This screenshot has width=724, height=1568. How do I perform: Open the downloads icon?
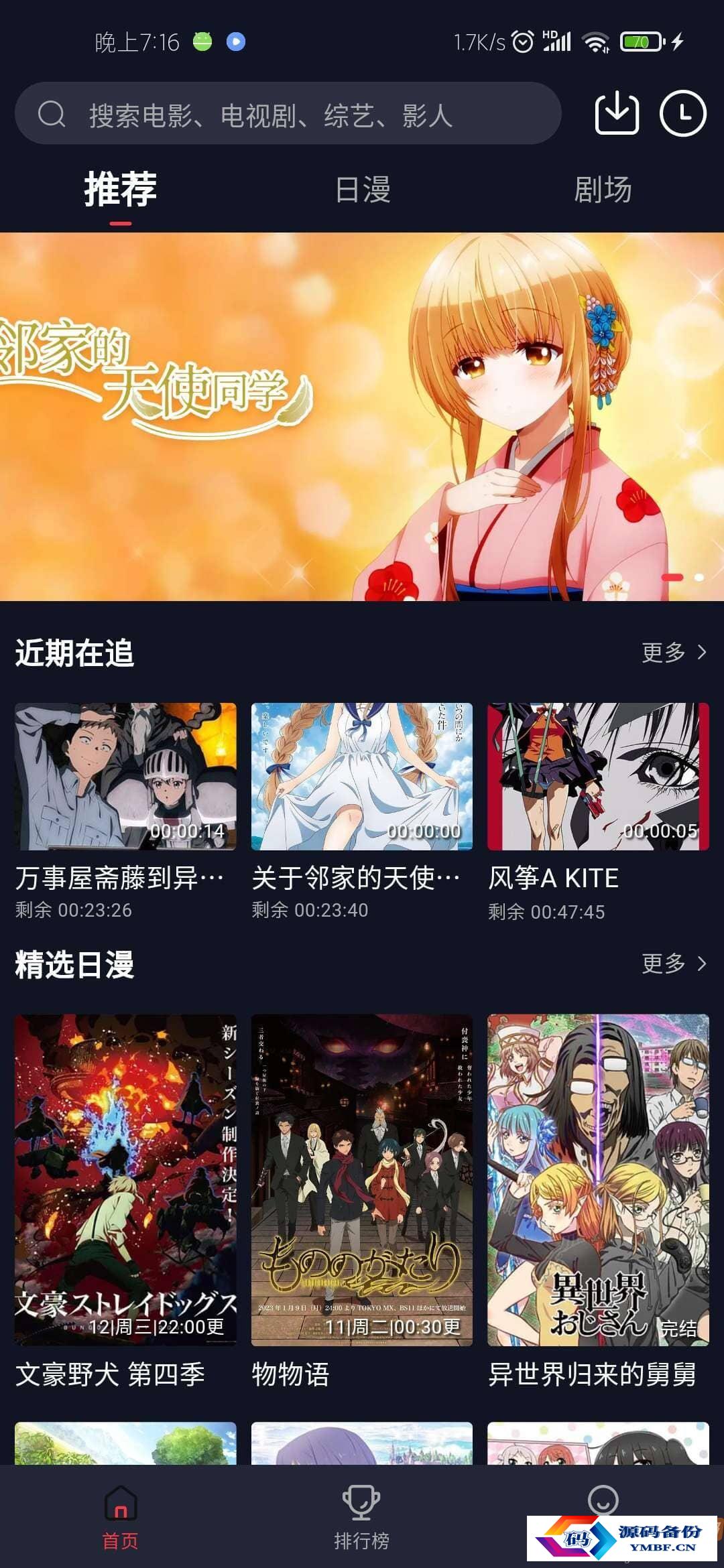pyautogui.click(x=617, y=113)
